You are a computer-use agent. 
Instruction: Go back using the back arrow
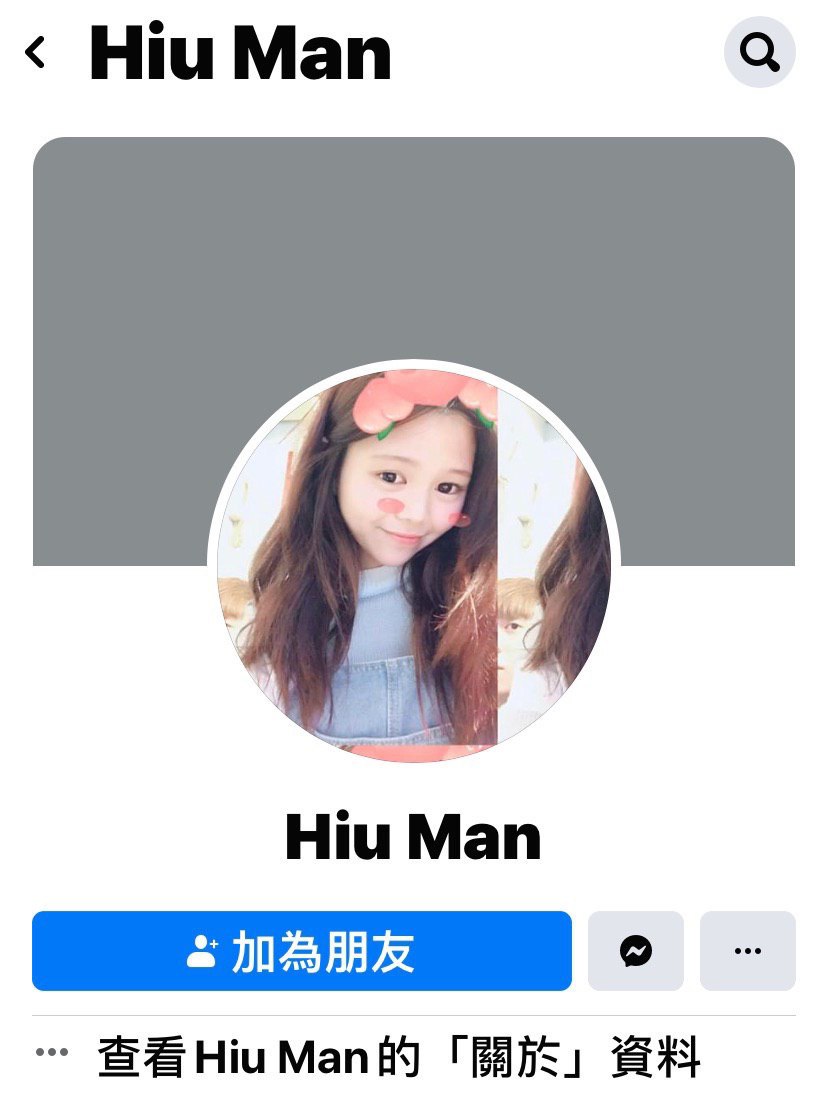[36, 52]
